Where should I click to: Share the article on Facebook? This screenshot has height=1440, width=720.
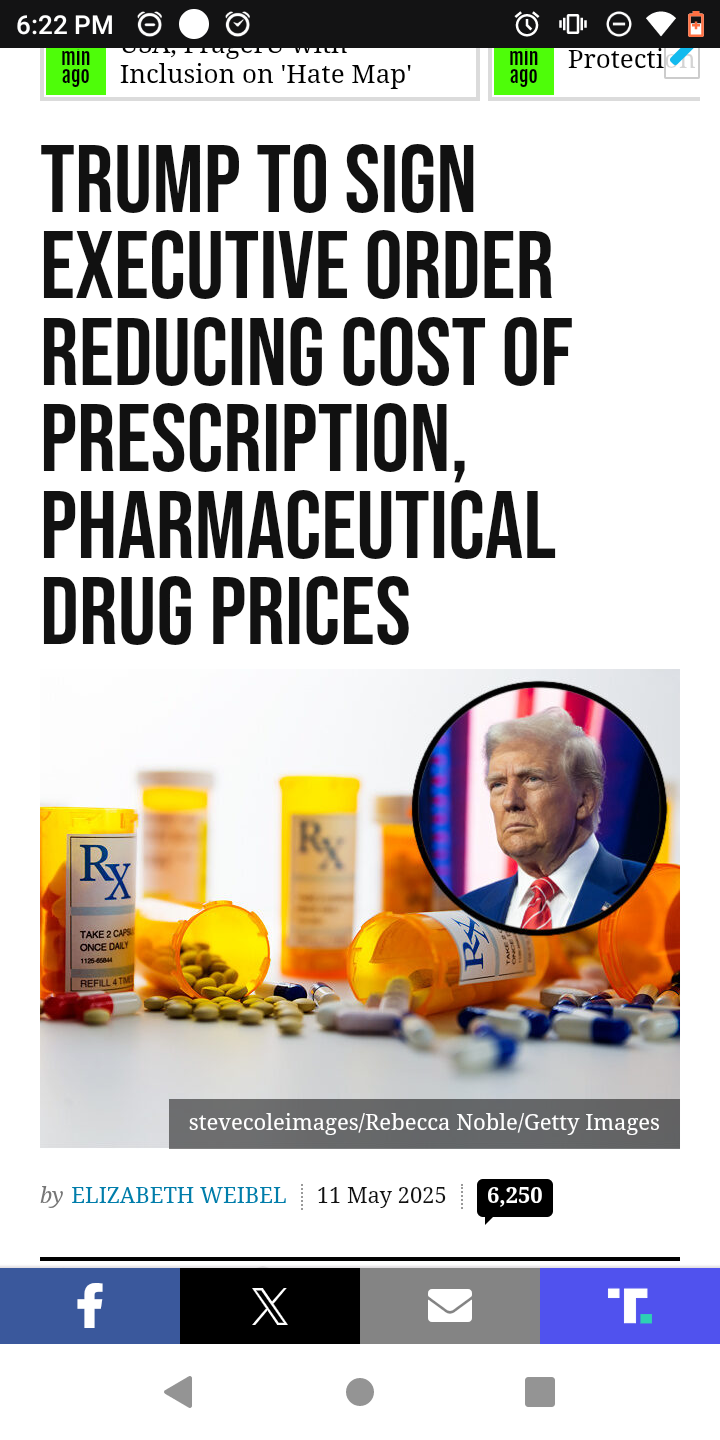tap(90, 1306)
